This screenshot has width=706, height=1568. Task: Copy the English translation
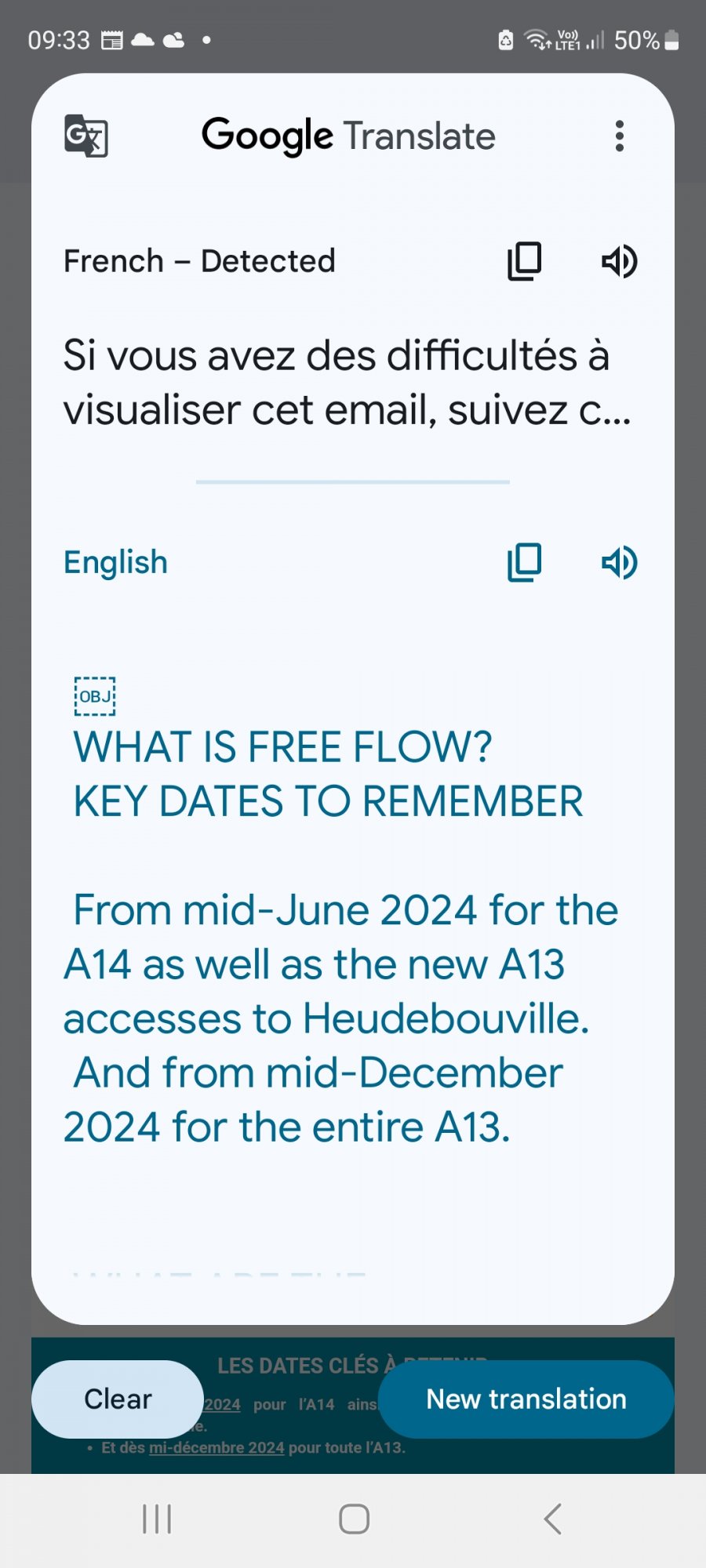point(524,562)
